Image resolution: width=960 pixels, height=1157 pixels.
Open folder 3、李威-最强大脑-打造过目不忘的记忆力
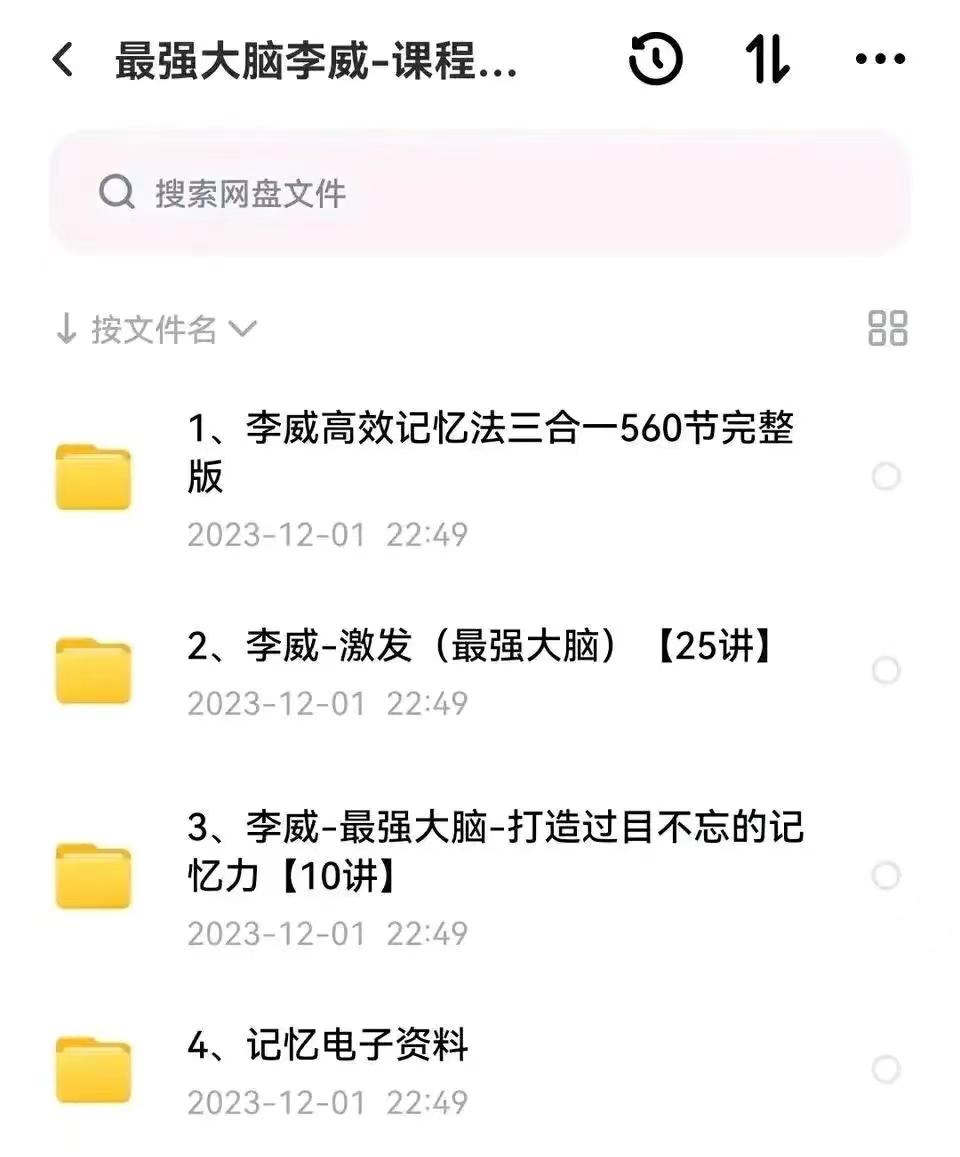[x=495, y=851]
